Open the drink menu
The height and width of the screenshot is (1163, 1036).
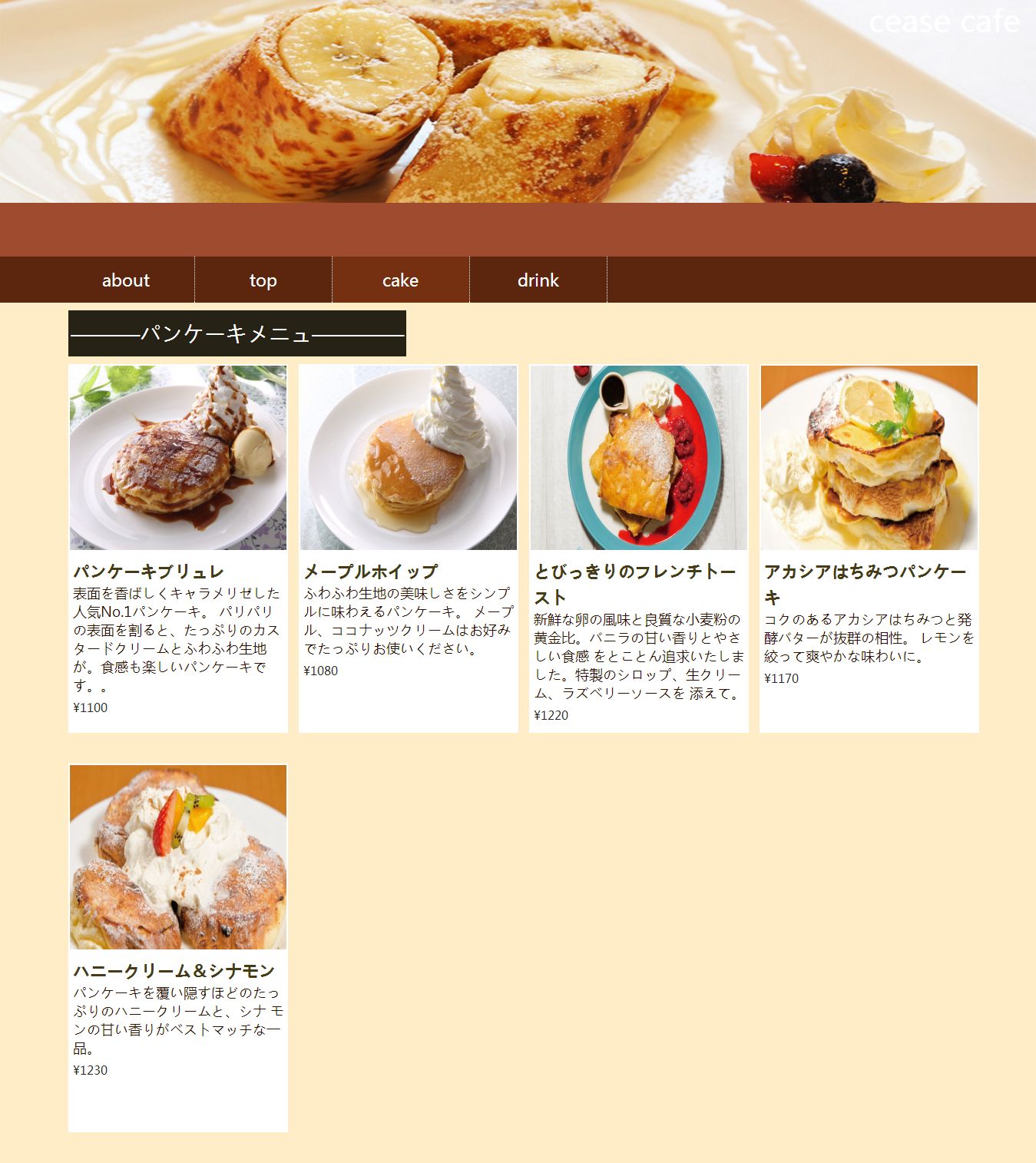[x=538, y=280]
